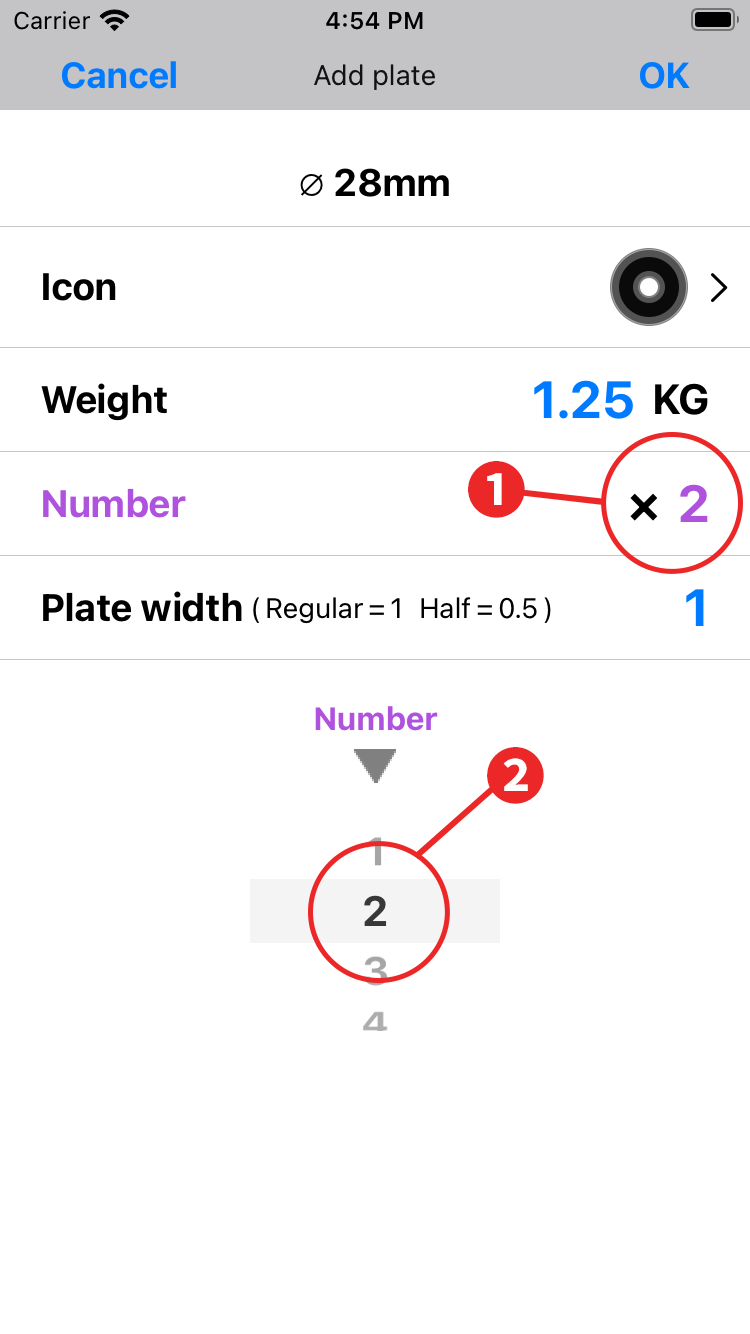Edit the Plate width value 1
Screen dimensions: 750x1334
click(x=695, y=608)
